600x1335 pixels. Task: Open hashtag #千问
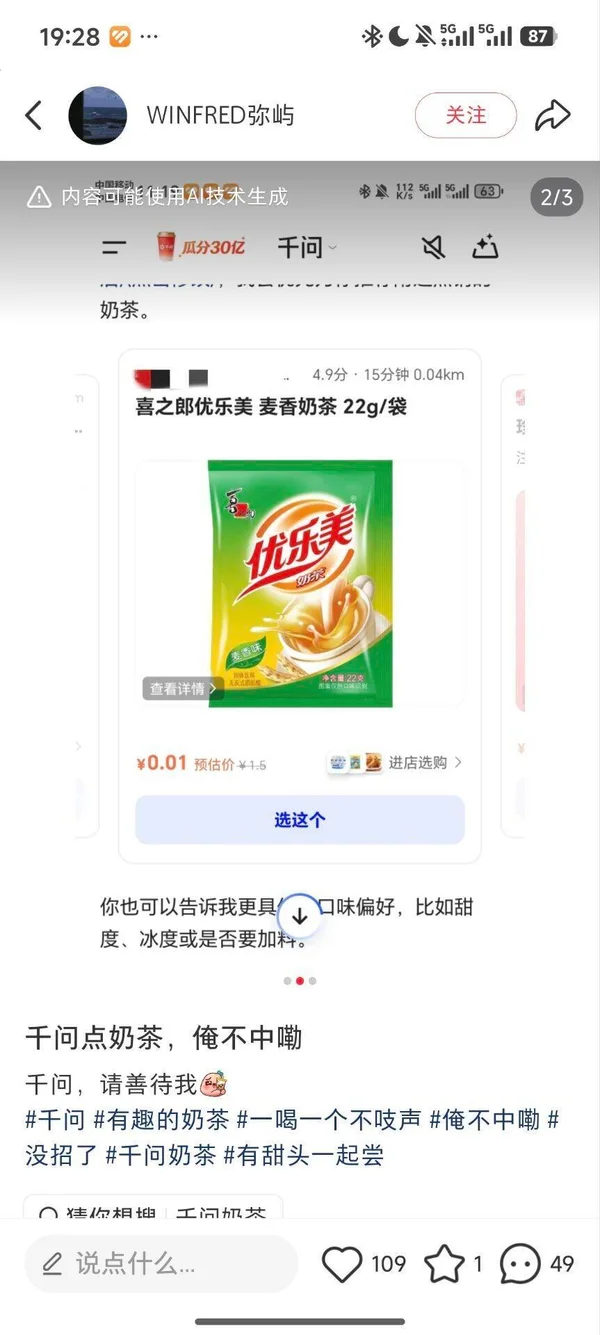pyautogui.click(x=56, y=1119)
